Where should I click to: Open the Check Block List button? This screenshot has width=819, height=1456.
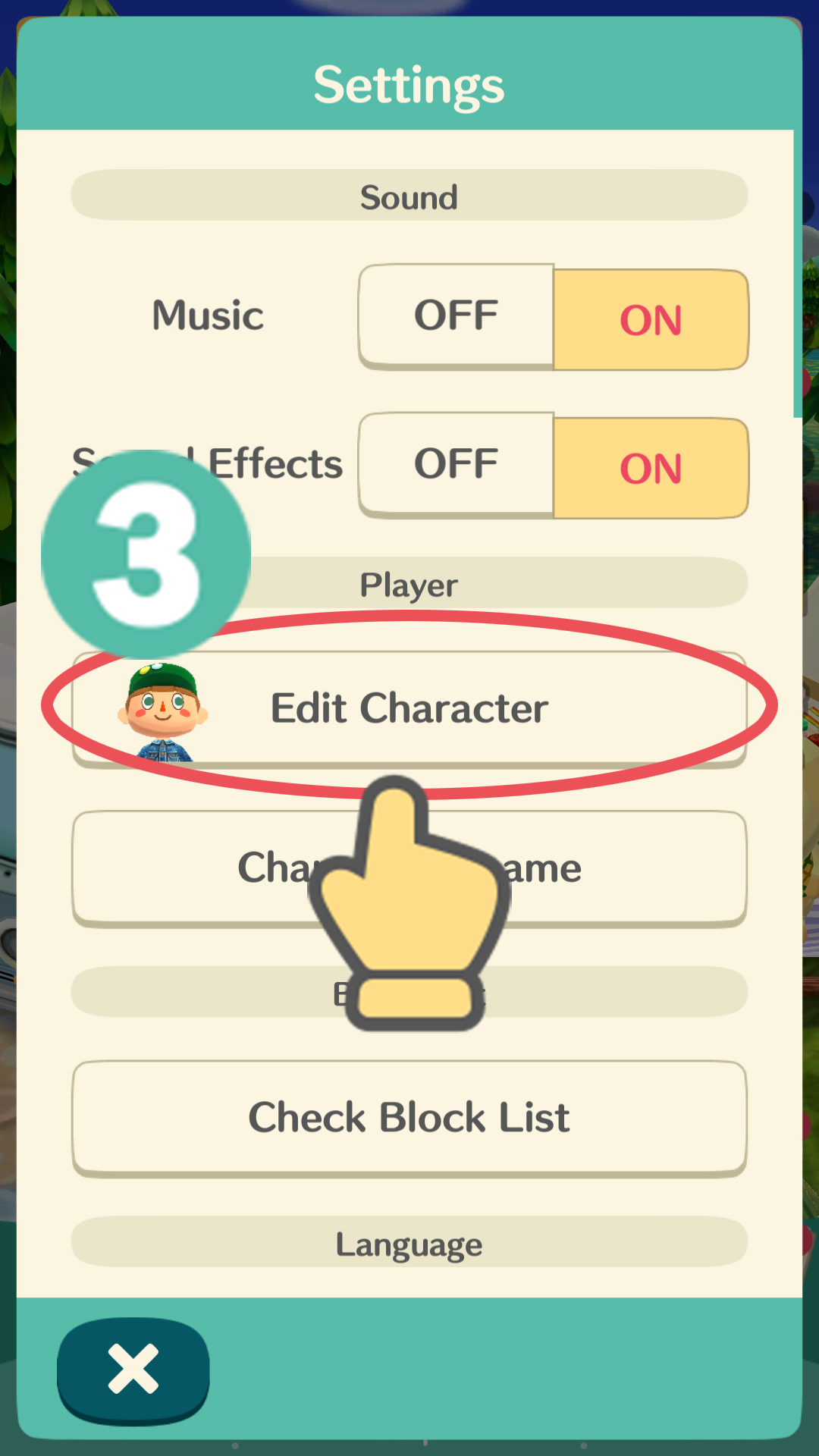click(409, 1118)
